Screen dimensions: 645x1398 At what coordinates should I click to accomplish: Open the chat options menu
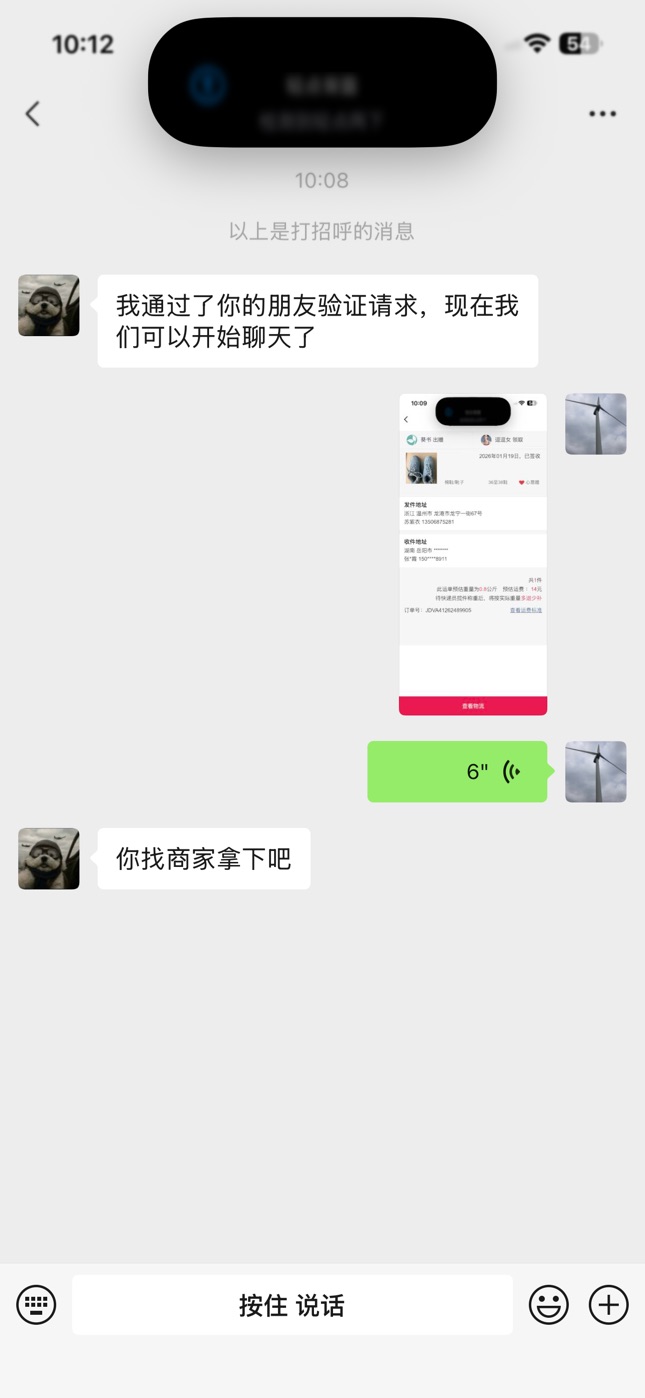[602, 114]
